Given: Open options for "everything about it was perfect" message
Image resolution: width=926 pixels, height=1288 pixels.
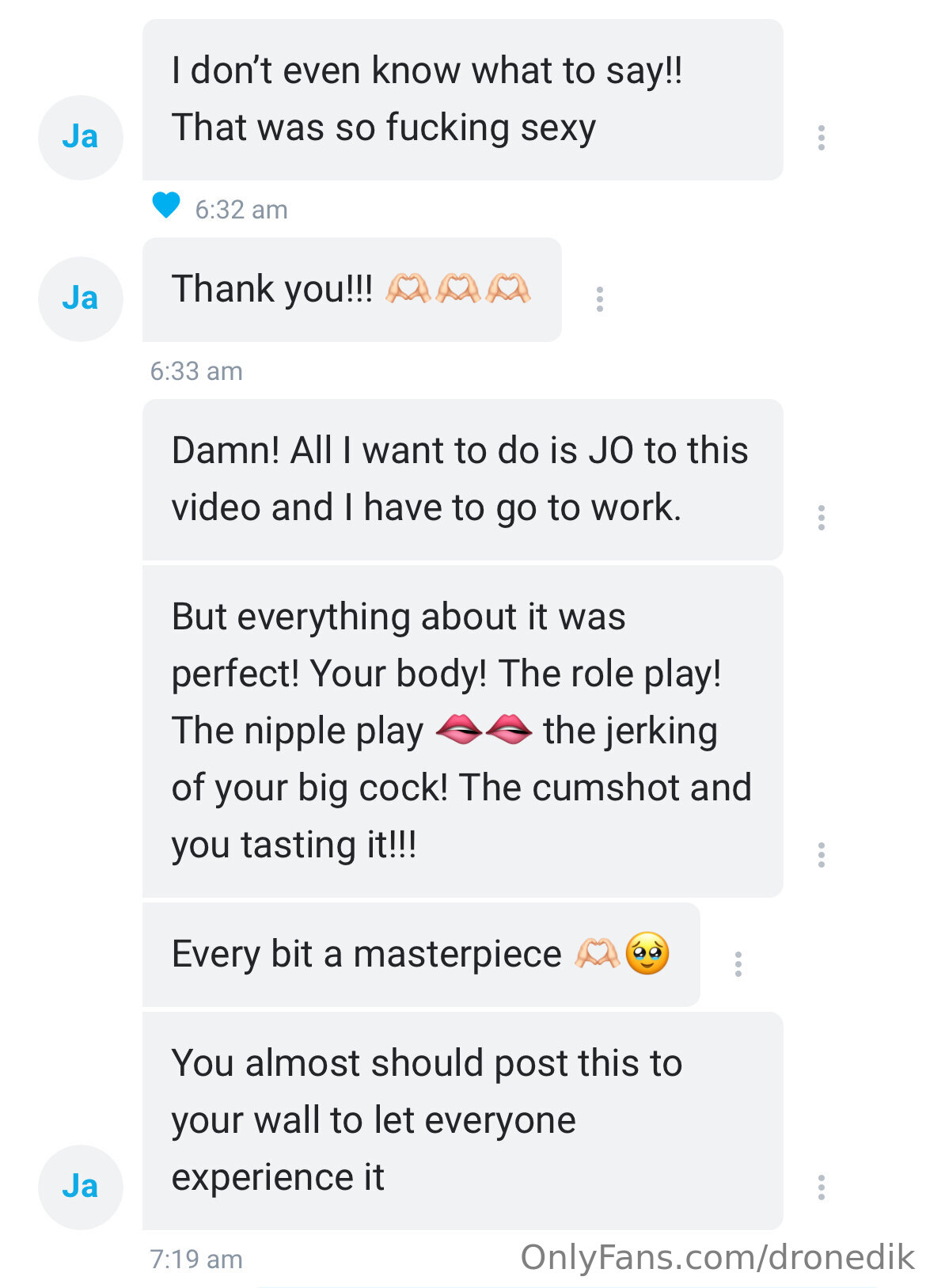Looking at the screenshot, I should point(821,855).
